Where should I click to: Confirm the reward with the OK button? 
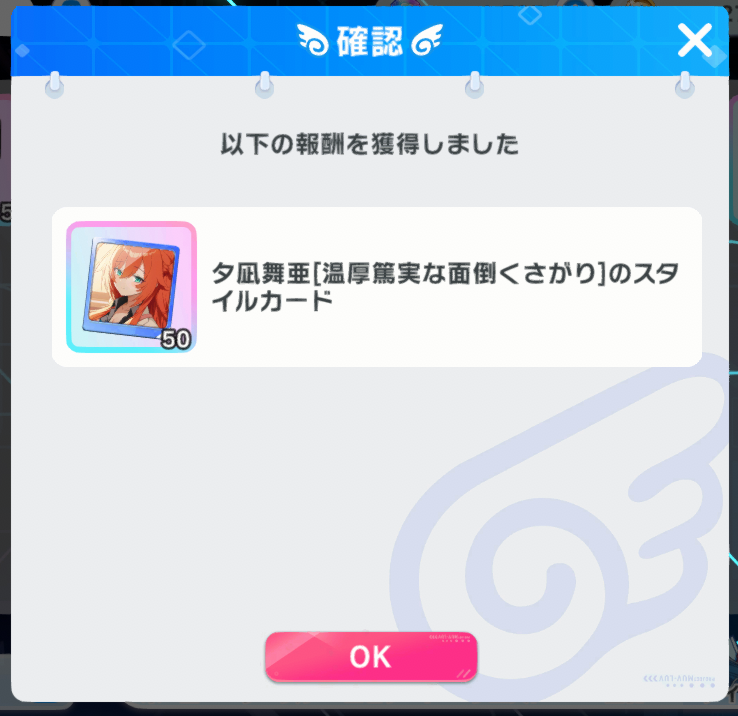tap(371, 656)
